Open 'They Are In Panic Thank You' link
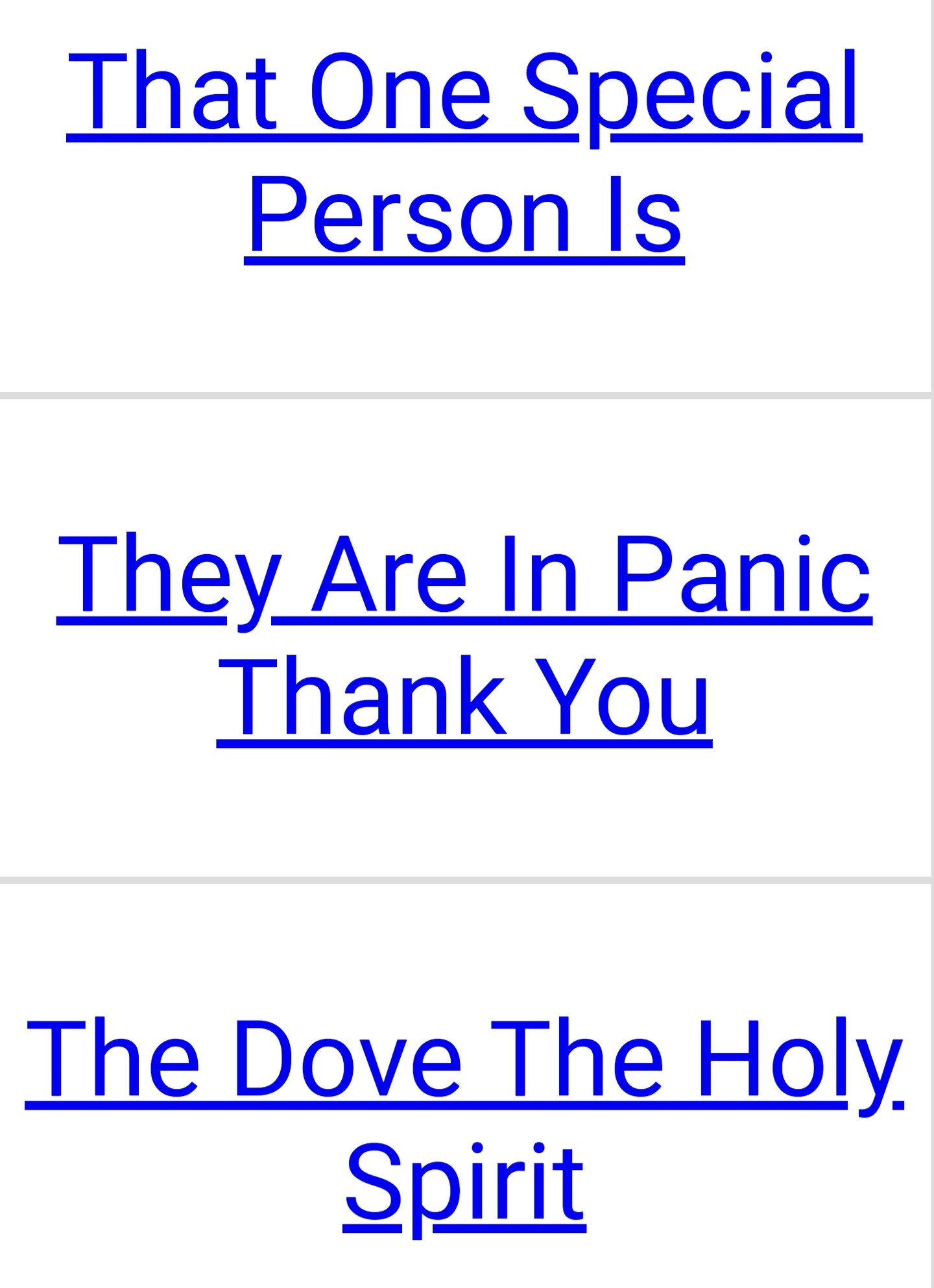The height and width of the screenshot is (1288, 934). pyautogui.click(x=464, y=637)
